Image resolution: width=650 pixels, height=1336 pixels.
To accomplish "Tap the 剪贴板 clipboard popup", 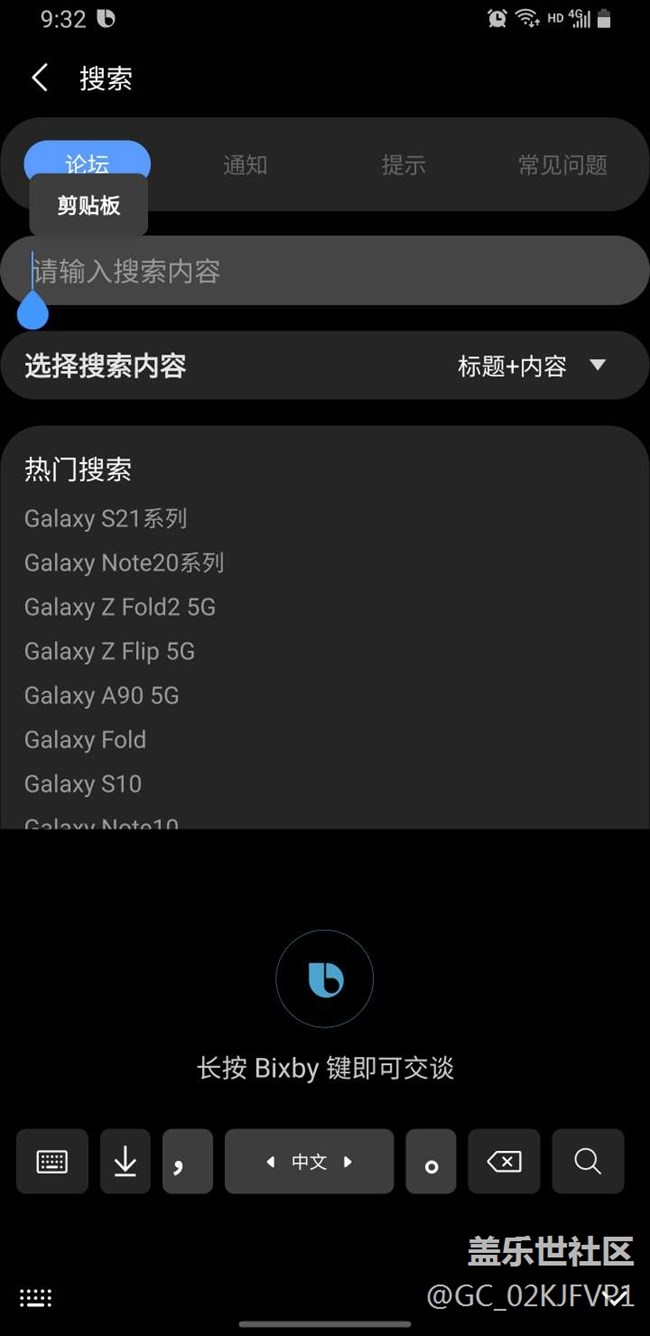I will pos(88,206).
